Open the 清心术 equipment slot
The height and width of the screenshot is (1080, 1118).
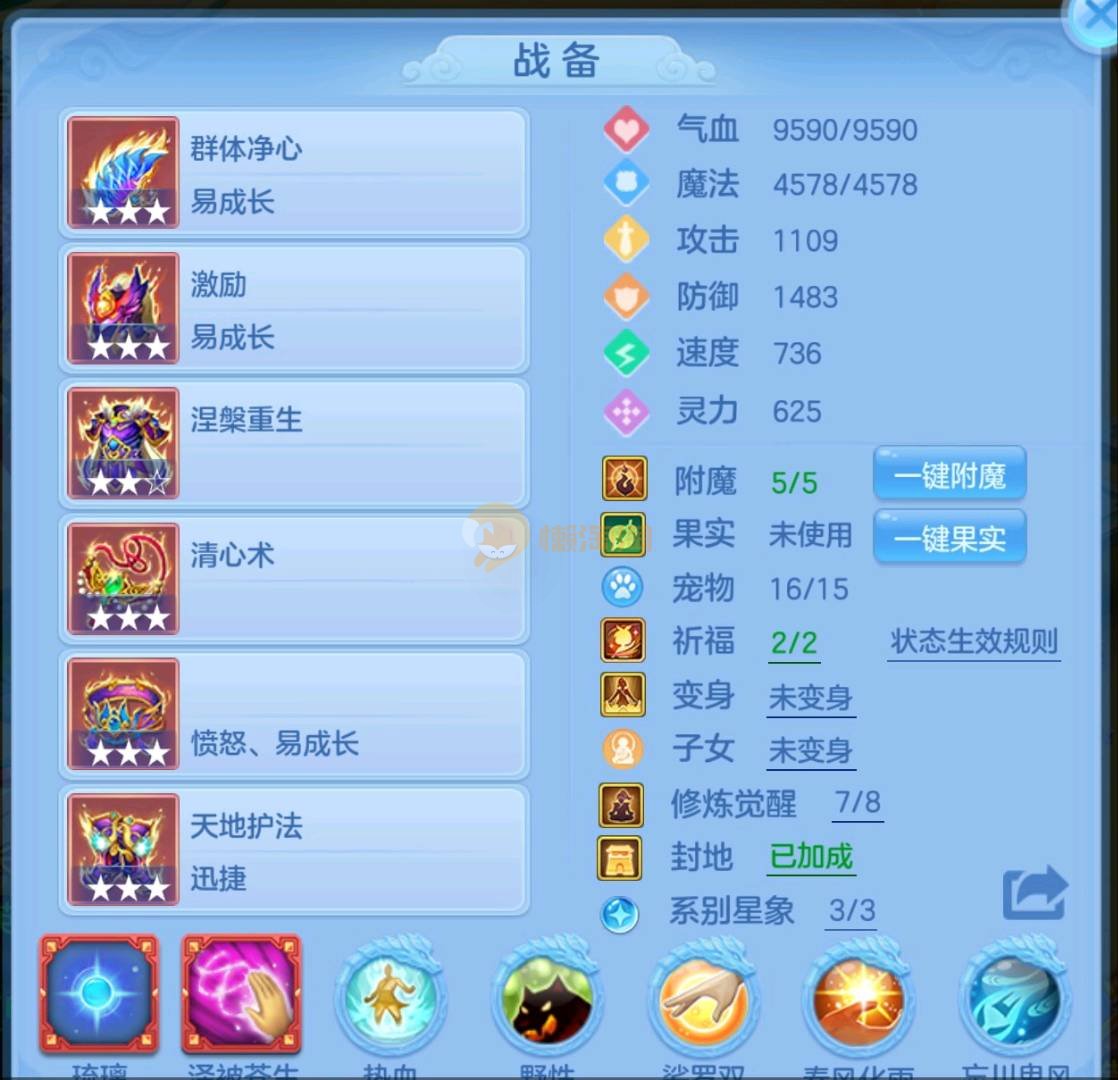pyautogui.click(x=295, y=579)
